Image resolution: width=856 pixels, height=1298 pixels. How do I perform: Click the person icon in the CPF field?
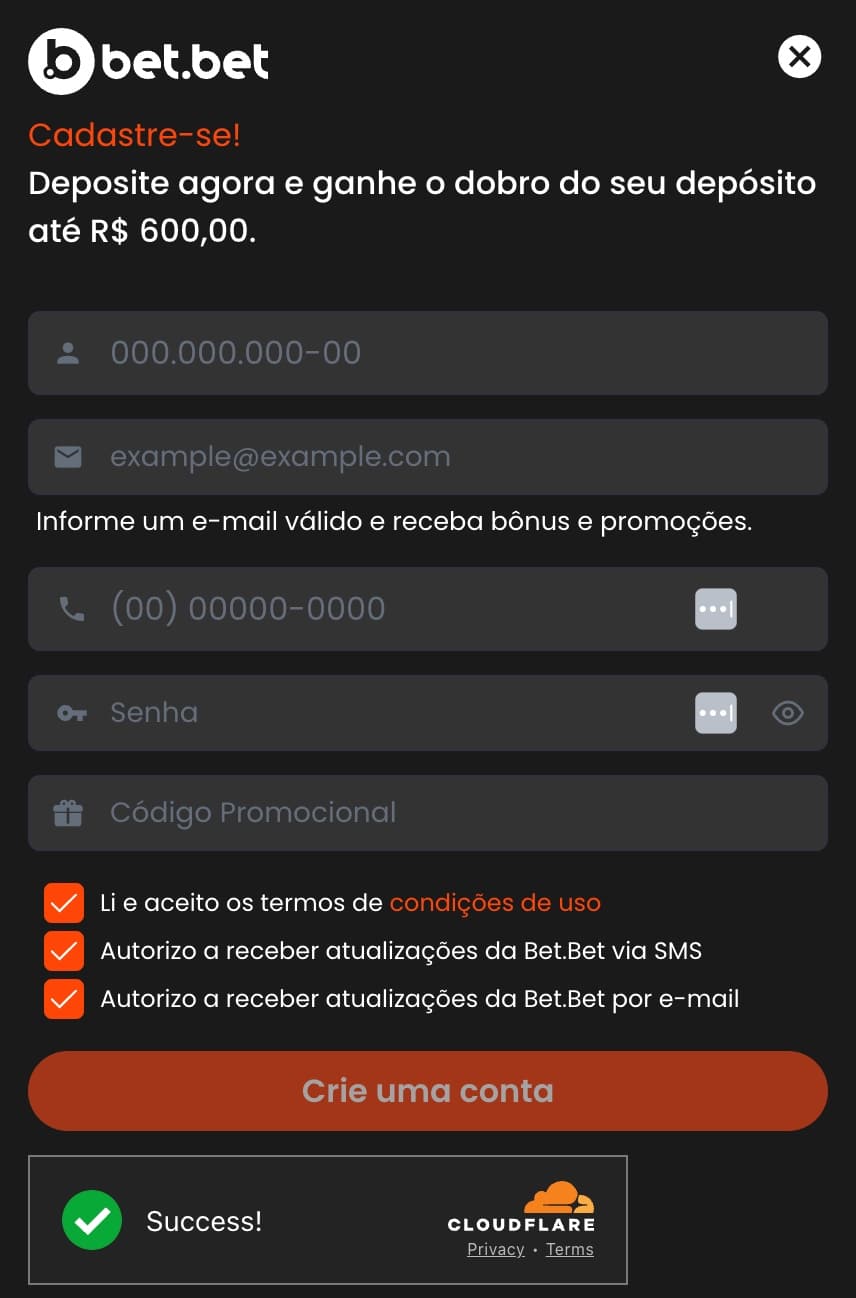tap(67, 352)
